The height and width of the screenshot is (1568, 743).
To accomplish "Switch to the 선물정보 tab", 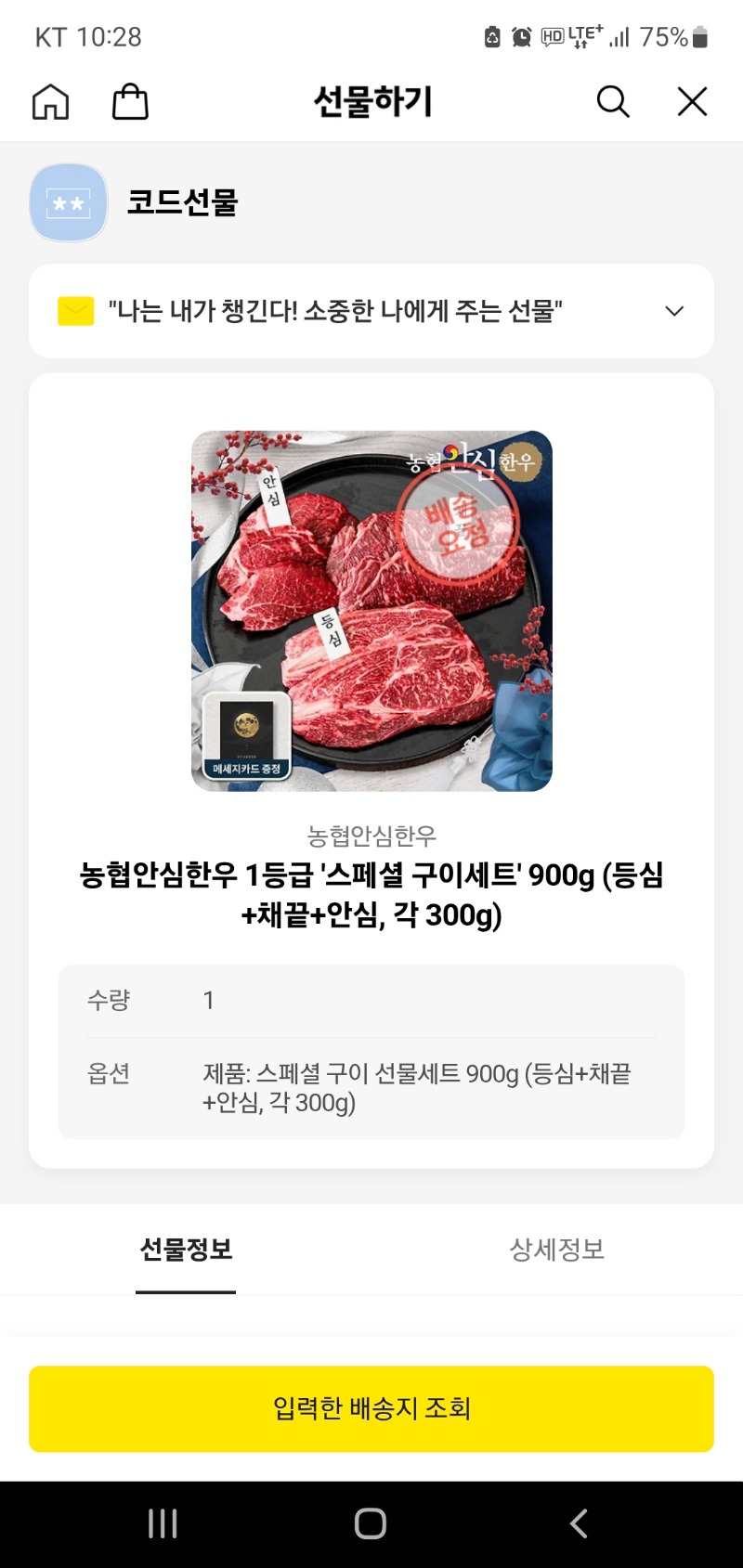I will coord(186,1250).
